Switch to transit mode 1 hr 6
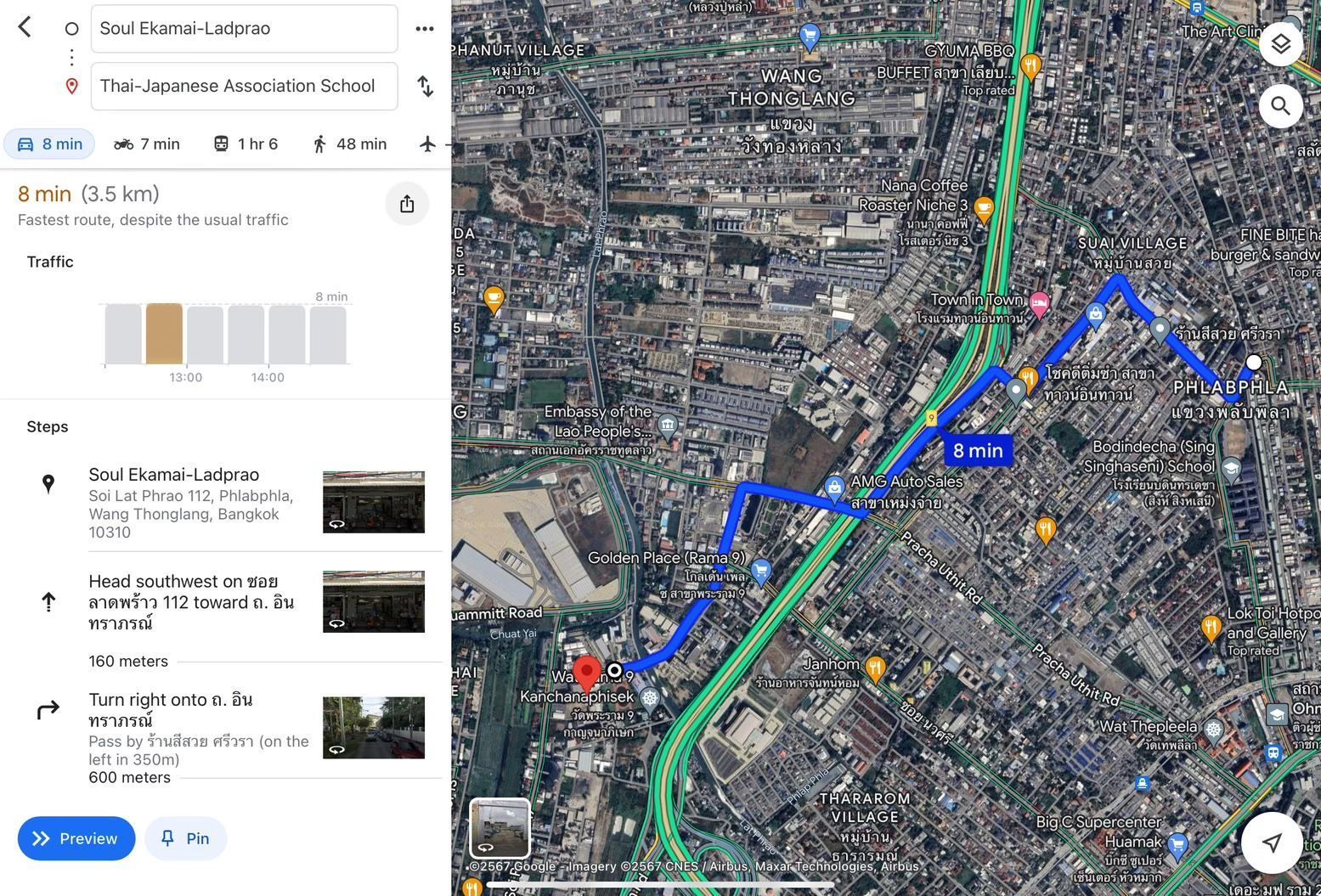Image resolution: width=1321 pixels, height=896 pixels. pos(246,144)
